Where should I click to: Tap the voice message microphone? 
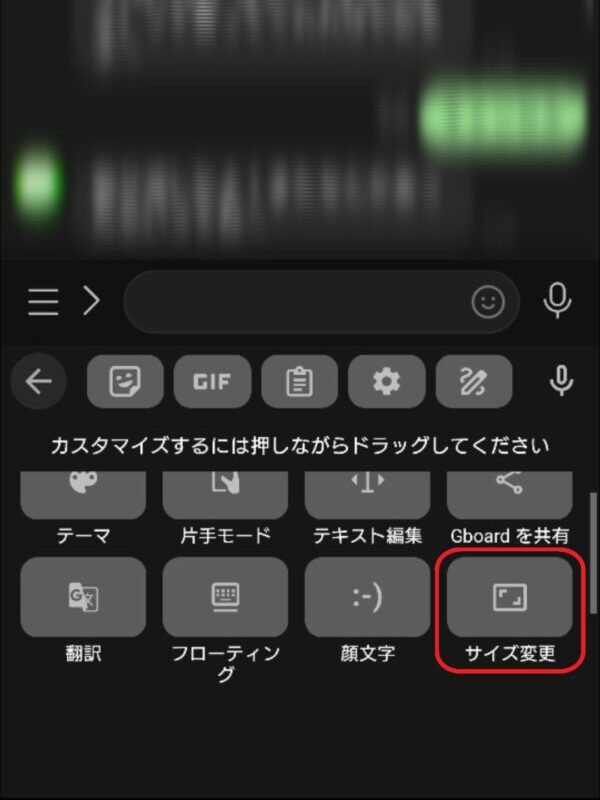pyautogui.click(x=558, y=301)
